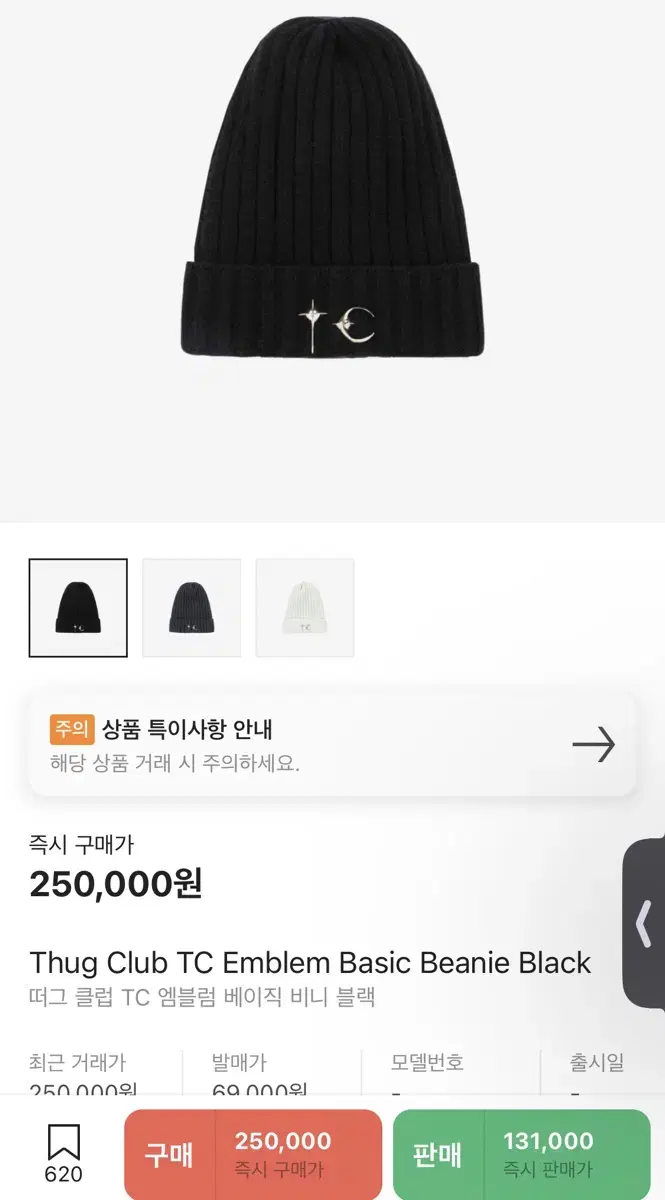Select the black beanie thumbnail
The width and height of the screenshot is (665, 1200).
tap(78, 608)
